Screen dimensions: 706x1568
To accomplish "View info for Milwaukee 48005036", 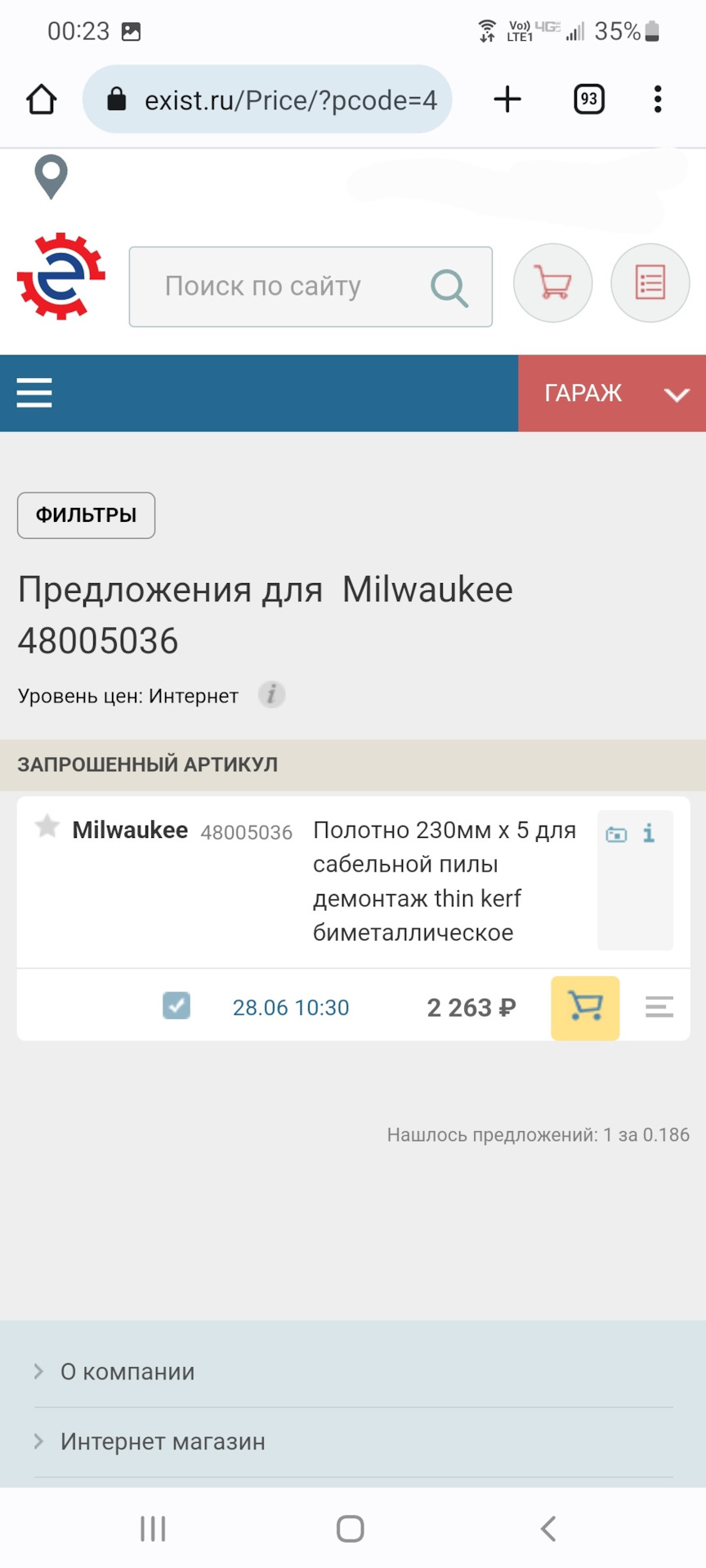I will click(649, 833).
